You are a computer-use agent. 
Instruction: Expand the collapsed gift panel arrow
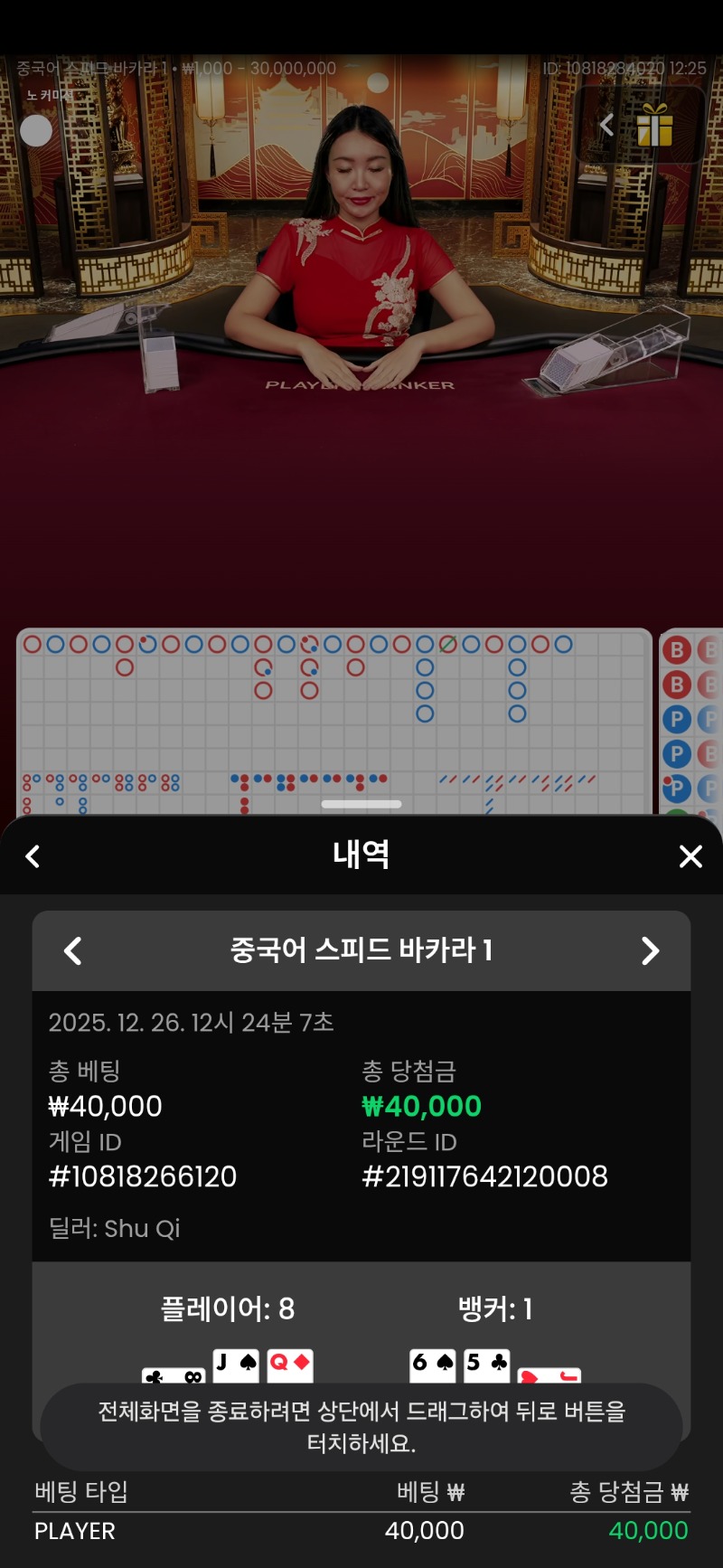coord(607,125)
